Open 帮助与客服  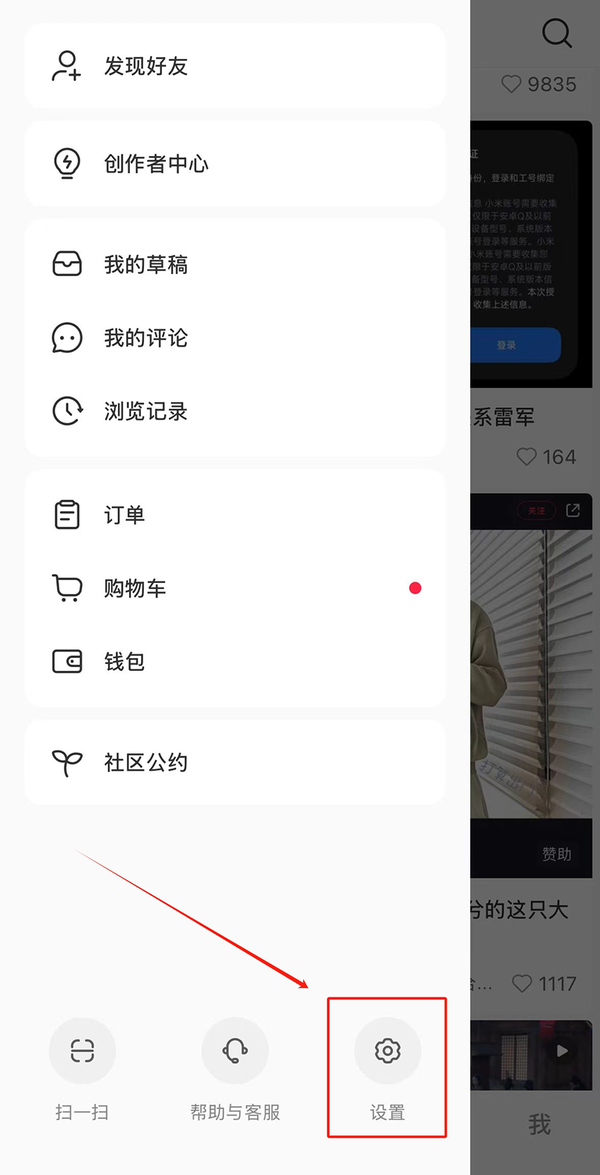coord(235,1051)
